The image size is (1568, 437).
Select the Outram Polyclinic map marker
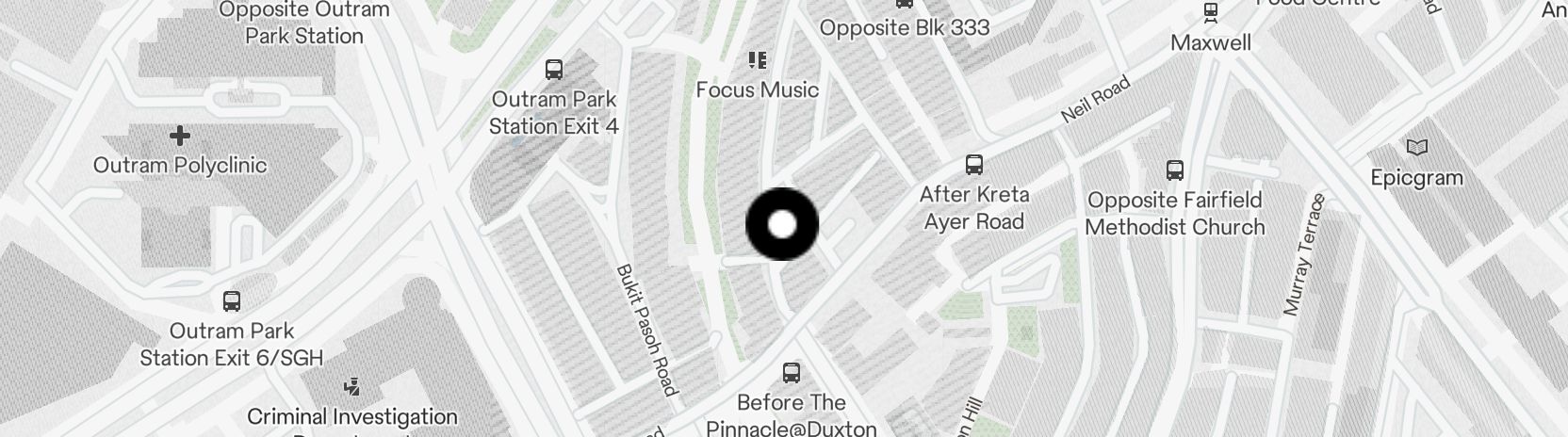(179, 137)
